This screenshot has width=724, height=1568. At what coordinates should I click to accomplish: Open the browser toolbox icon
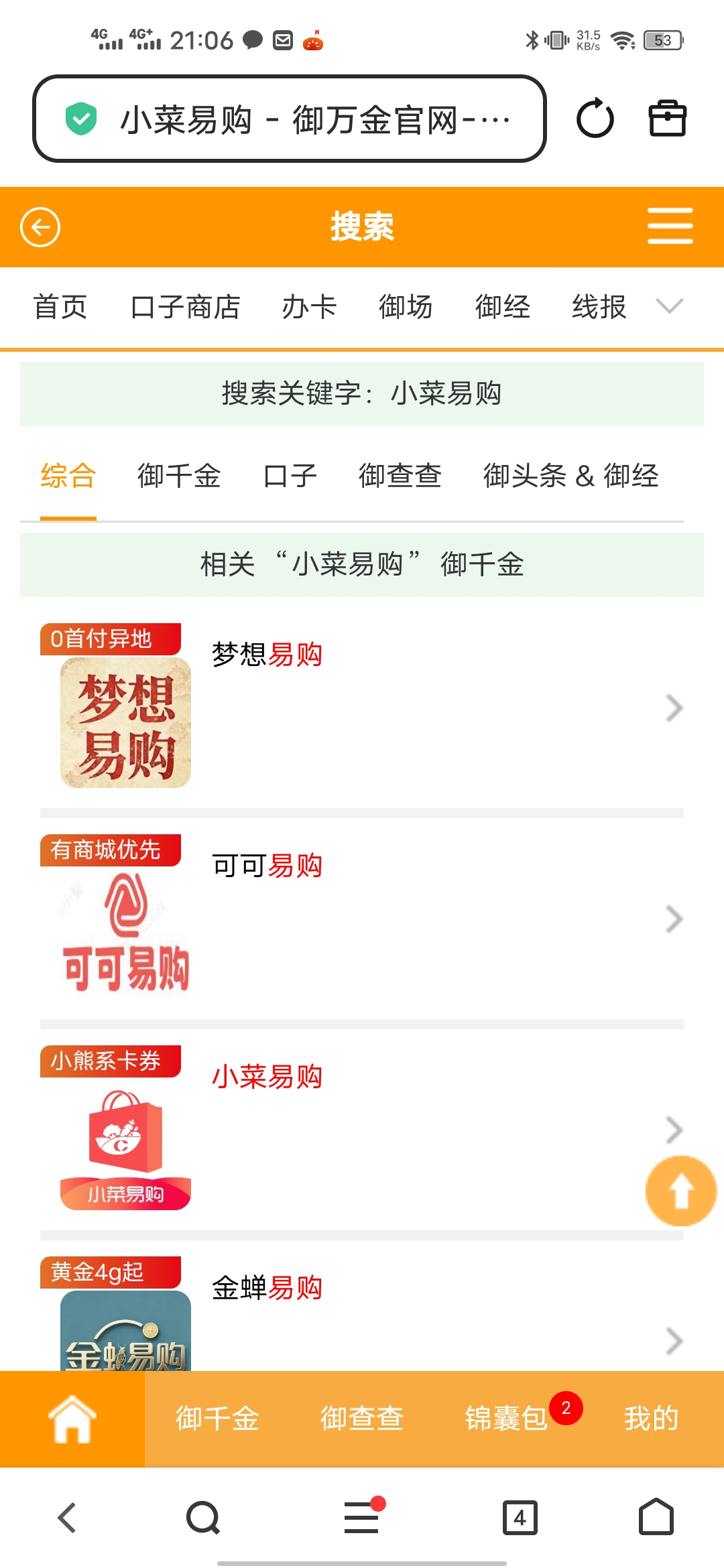click(667, 119)
